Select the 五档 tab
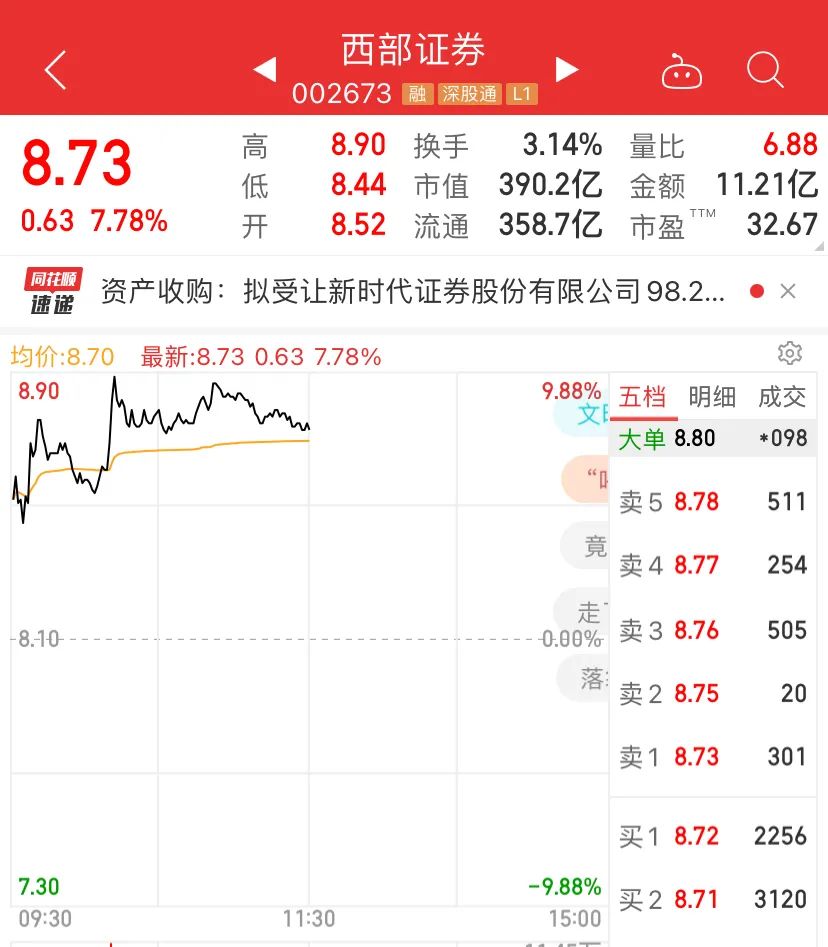Viewport: 828px width, 947px height. 643,397
